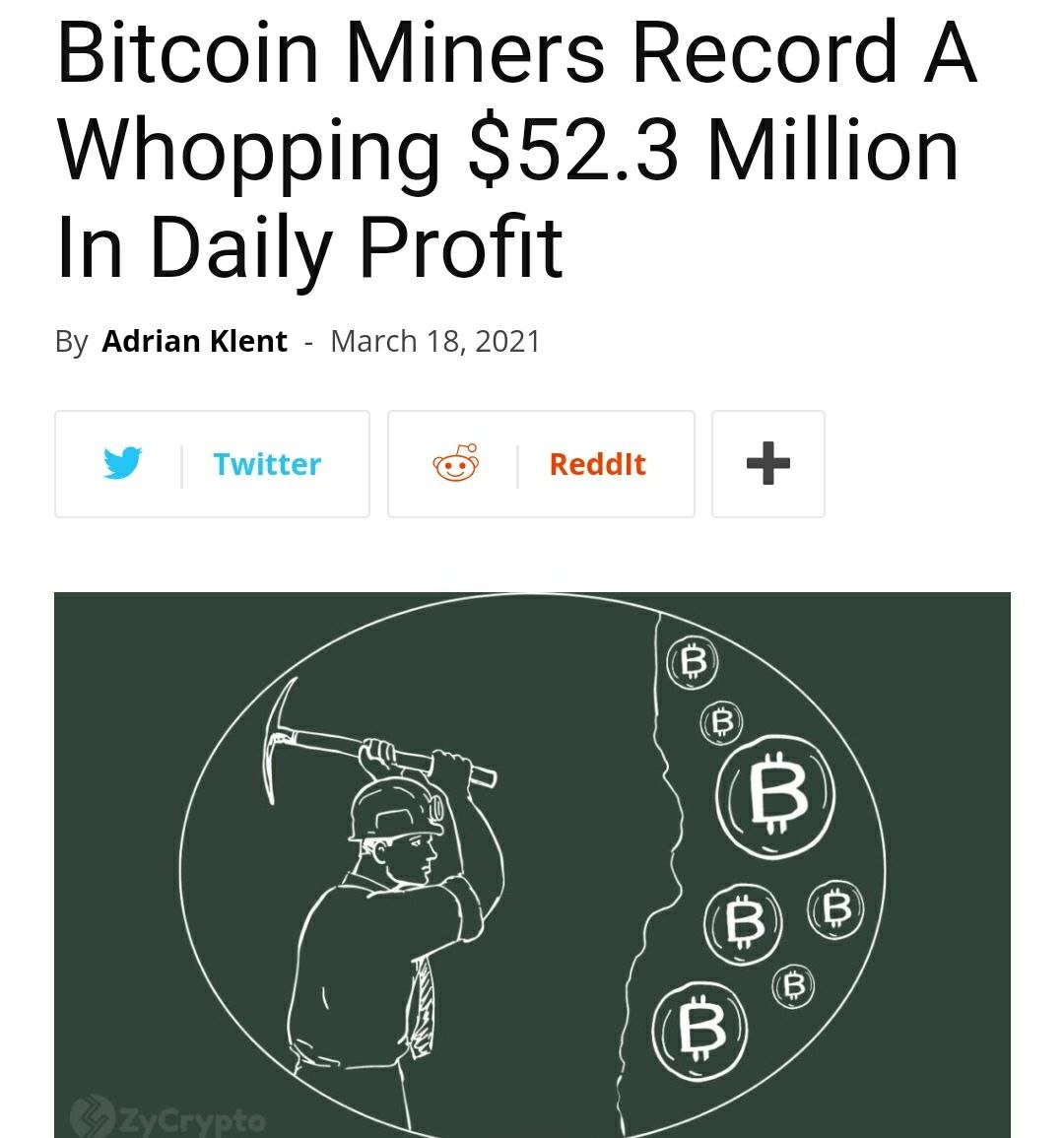Open more sharing options with the plus button
This screenshot has width=1064, height=1138.
click(767, 464)
